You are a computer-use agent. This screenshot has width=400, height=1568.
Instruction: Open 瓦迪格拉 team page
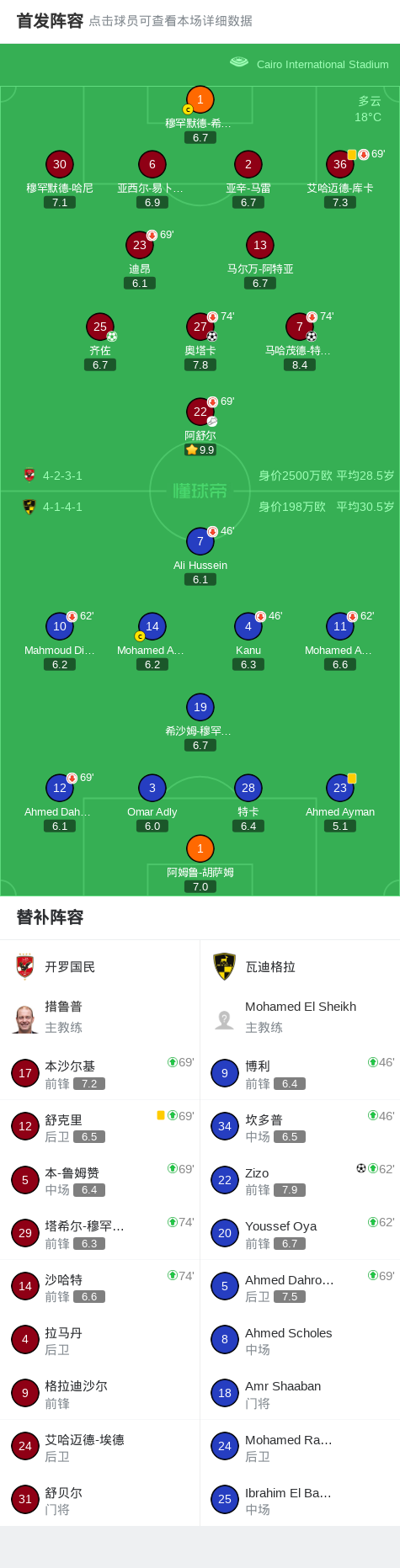pyautogui.click(x=300, y=966)
